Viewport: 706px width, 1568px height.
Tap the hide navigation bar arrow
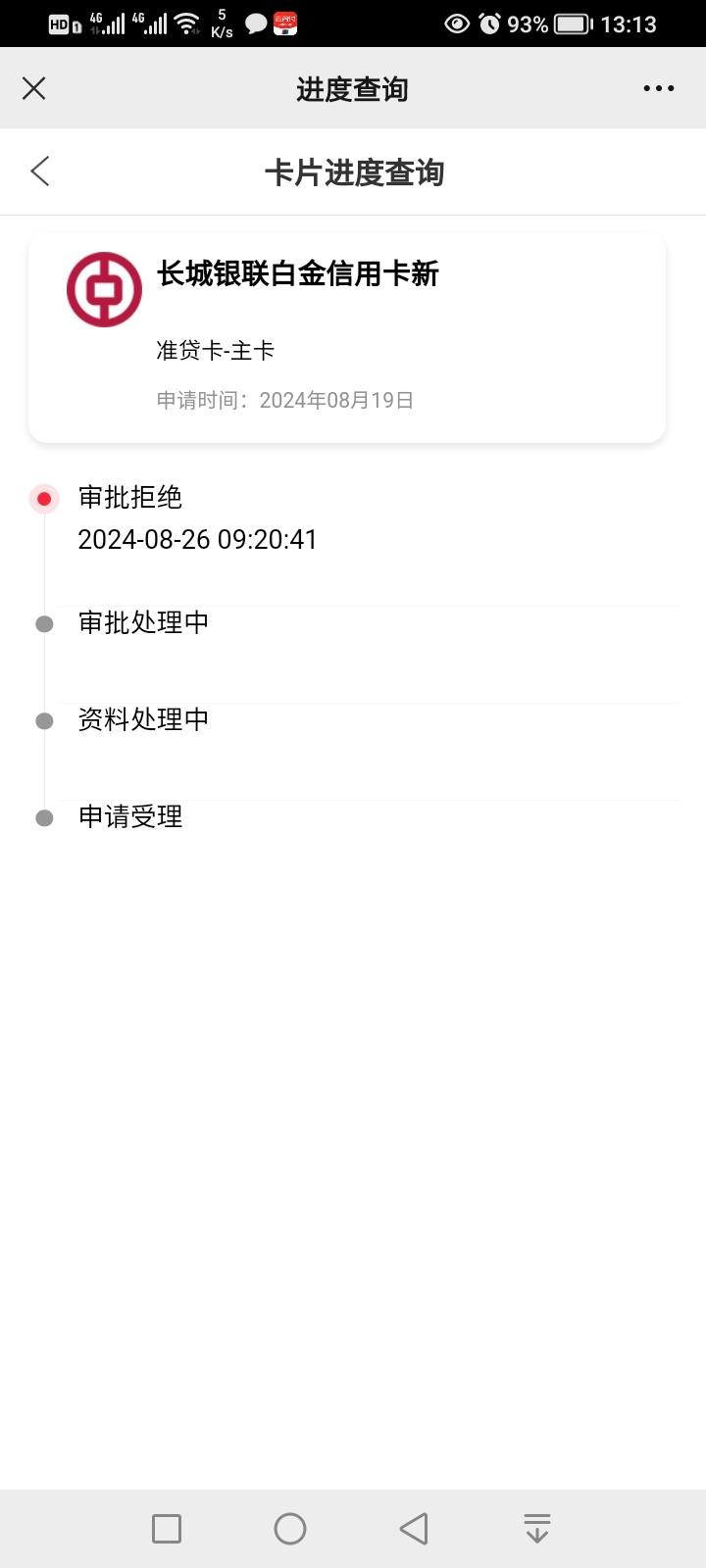536,1528
